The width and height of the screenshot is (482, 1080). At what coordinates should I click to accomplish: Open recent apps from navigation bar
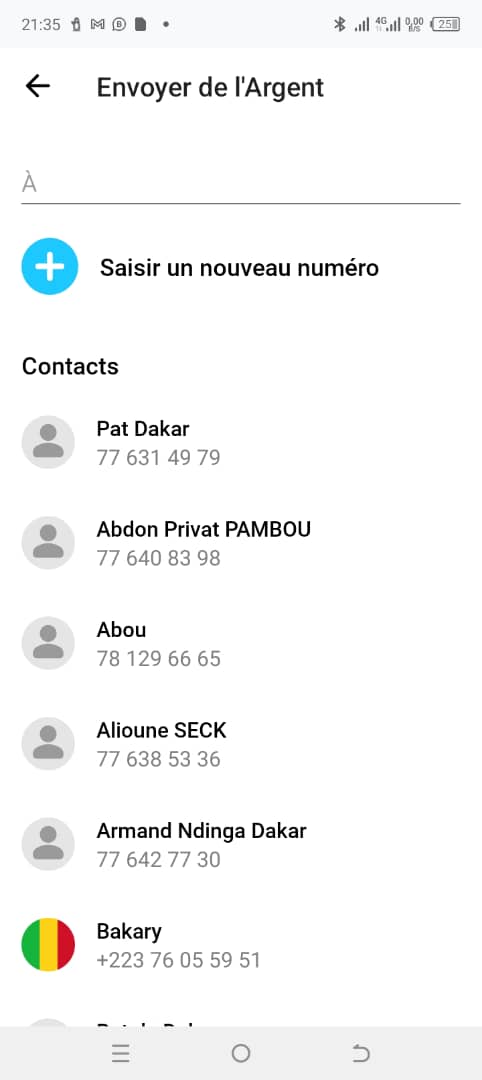pyautogui.click(x=120, y=1053)
